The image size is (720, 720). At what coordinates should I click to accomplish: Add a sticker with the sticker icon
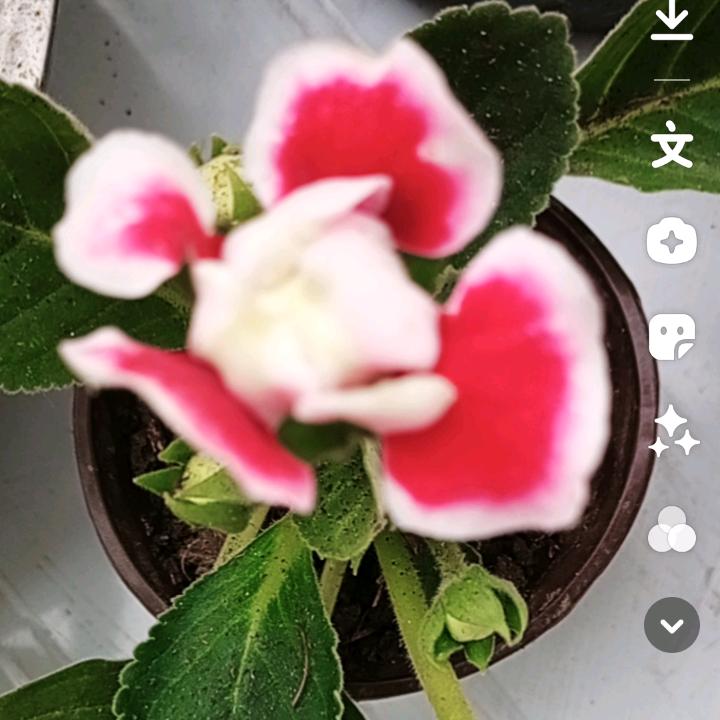[672, 337]
